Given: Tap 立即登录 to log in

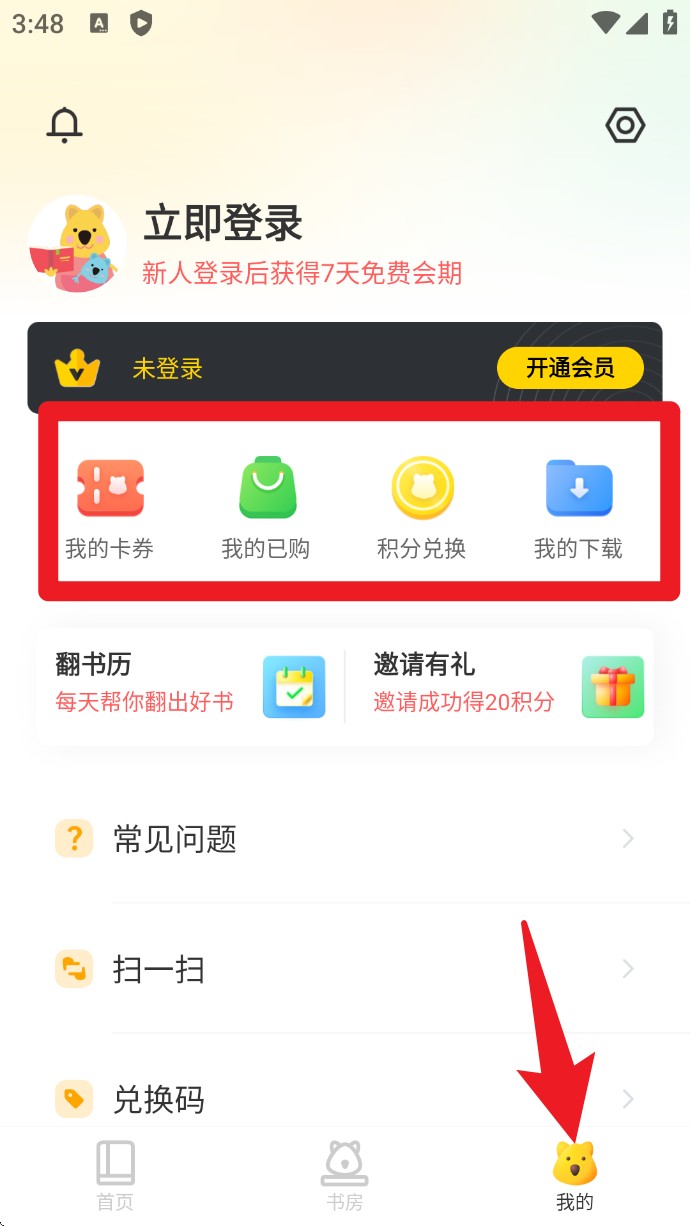Looking at the screenshot, I should click(223, 223).
